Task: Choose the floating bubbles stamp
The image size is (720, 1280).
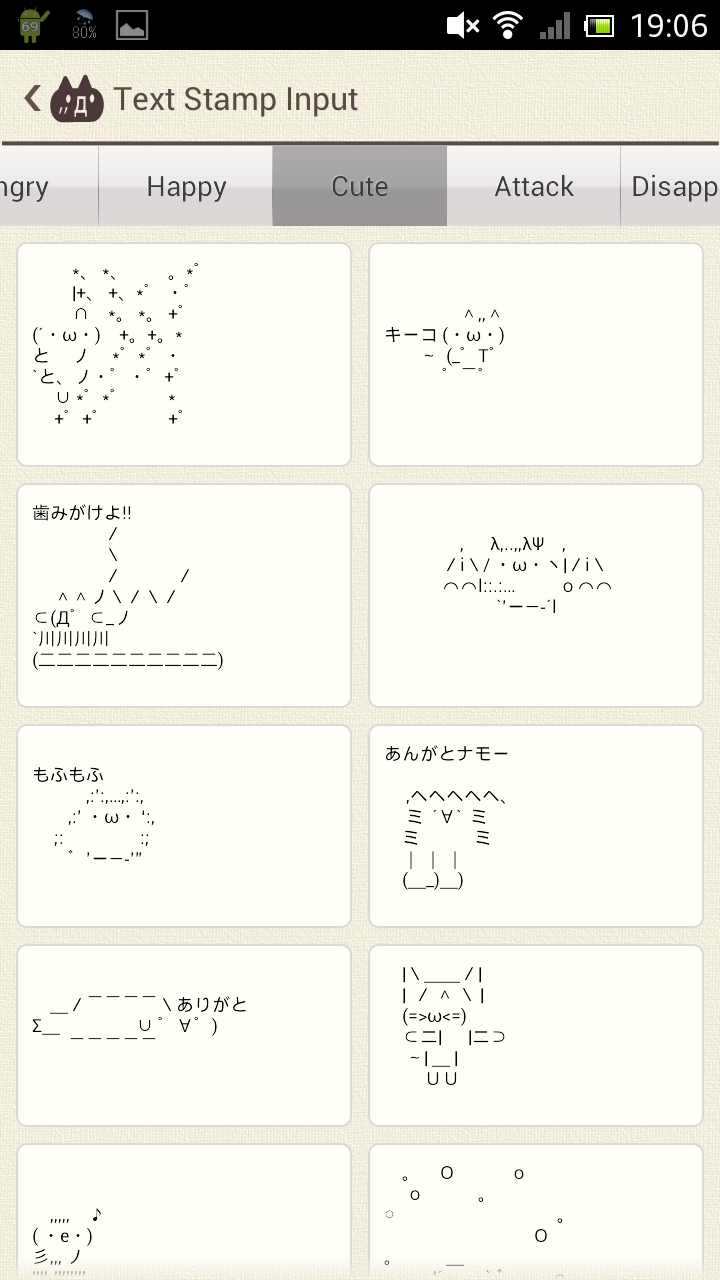Action: pos(536,1215)
